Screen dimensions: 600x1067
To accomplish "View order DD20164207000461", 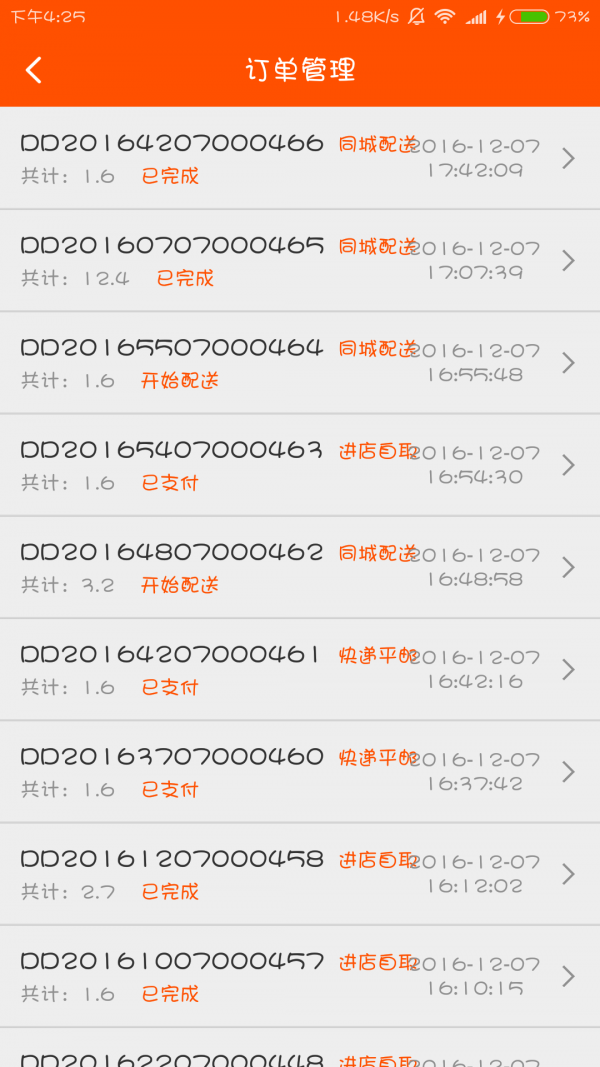I will pos(300,670).
